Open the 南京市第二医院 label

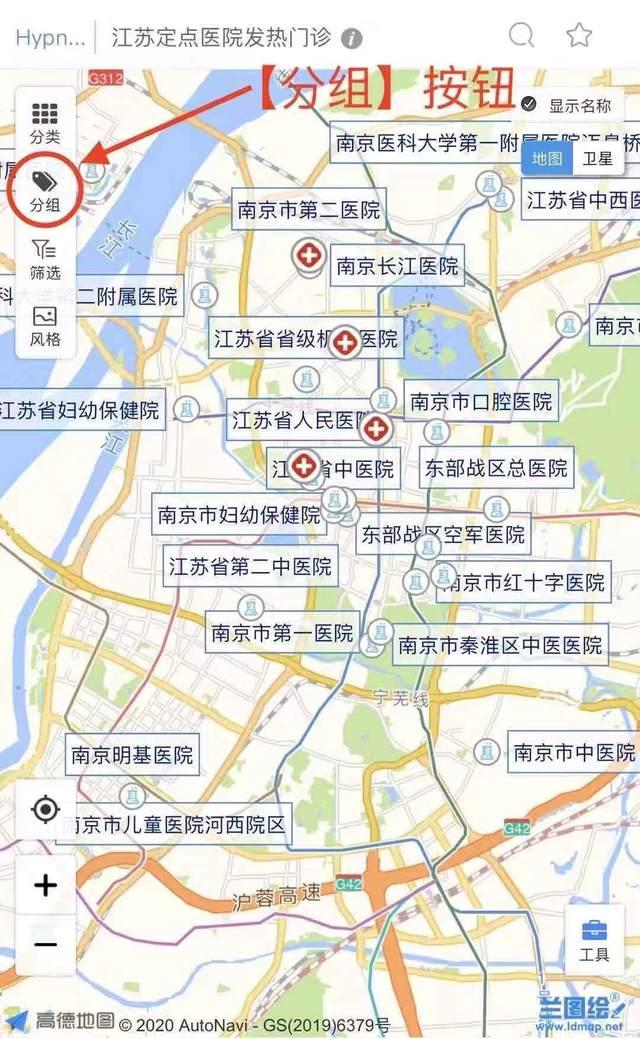[x=309, y=210]
